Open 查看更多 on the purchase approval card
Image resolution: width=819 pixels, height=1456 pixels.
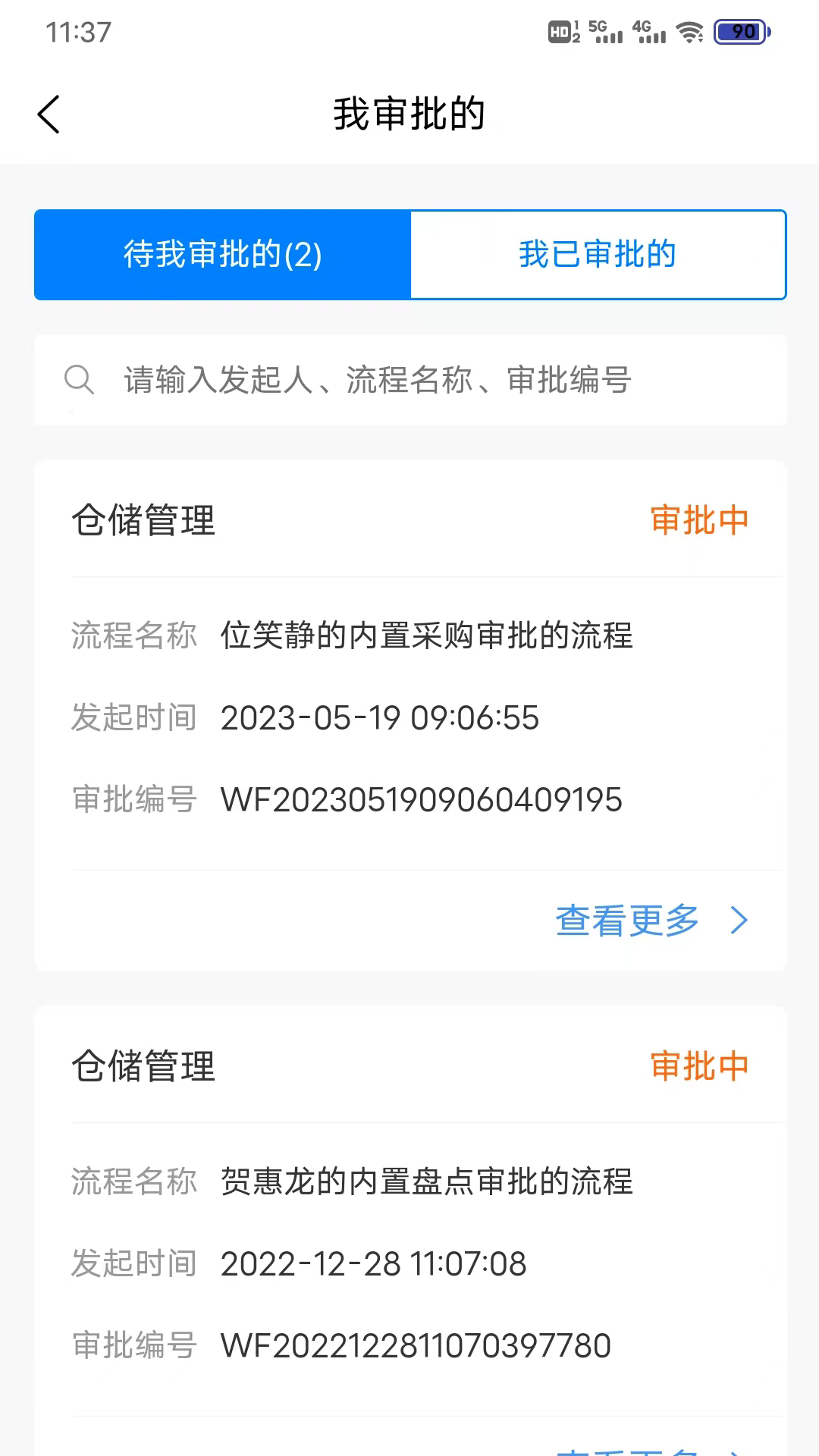[627, 921]
